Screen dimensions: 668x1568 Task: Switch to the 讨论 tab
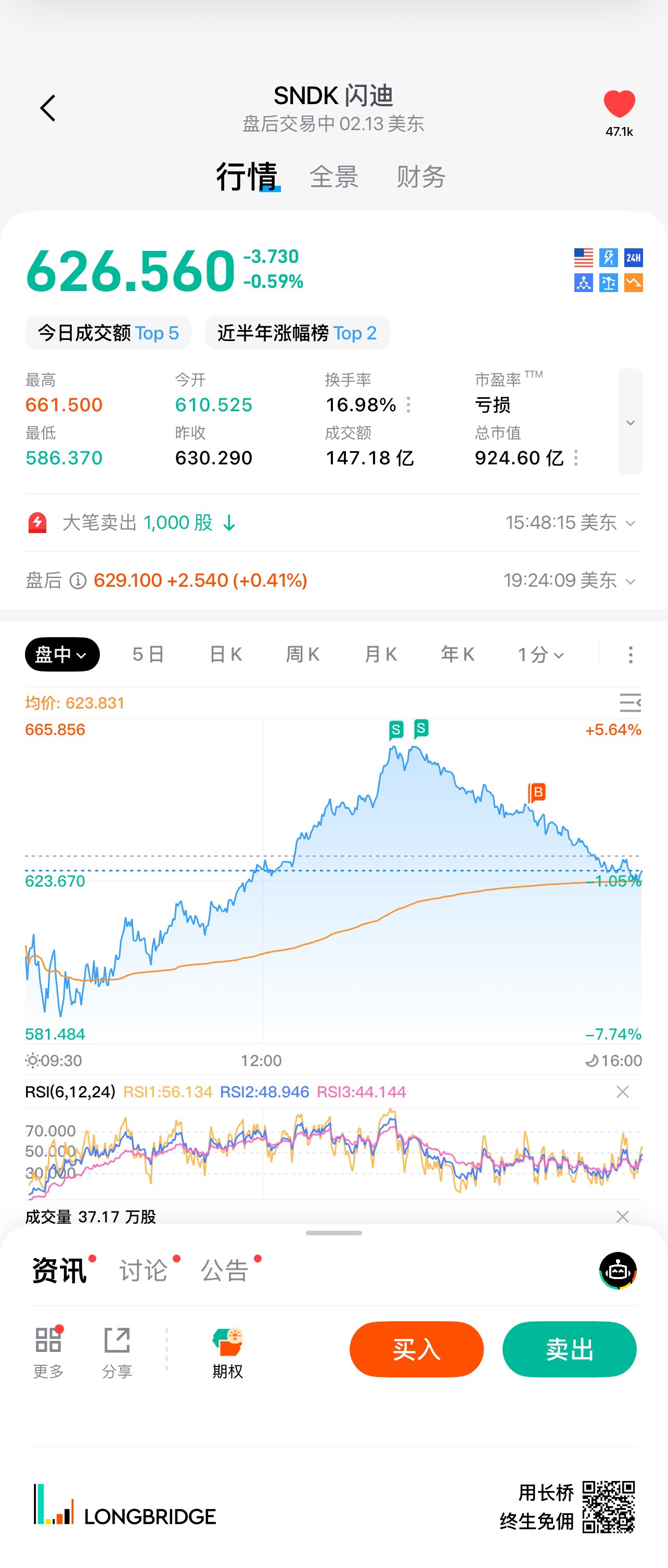pyautogui.click(x=144, y=1270)
